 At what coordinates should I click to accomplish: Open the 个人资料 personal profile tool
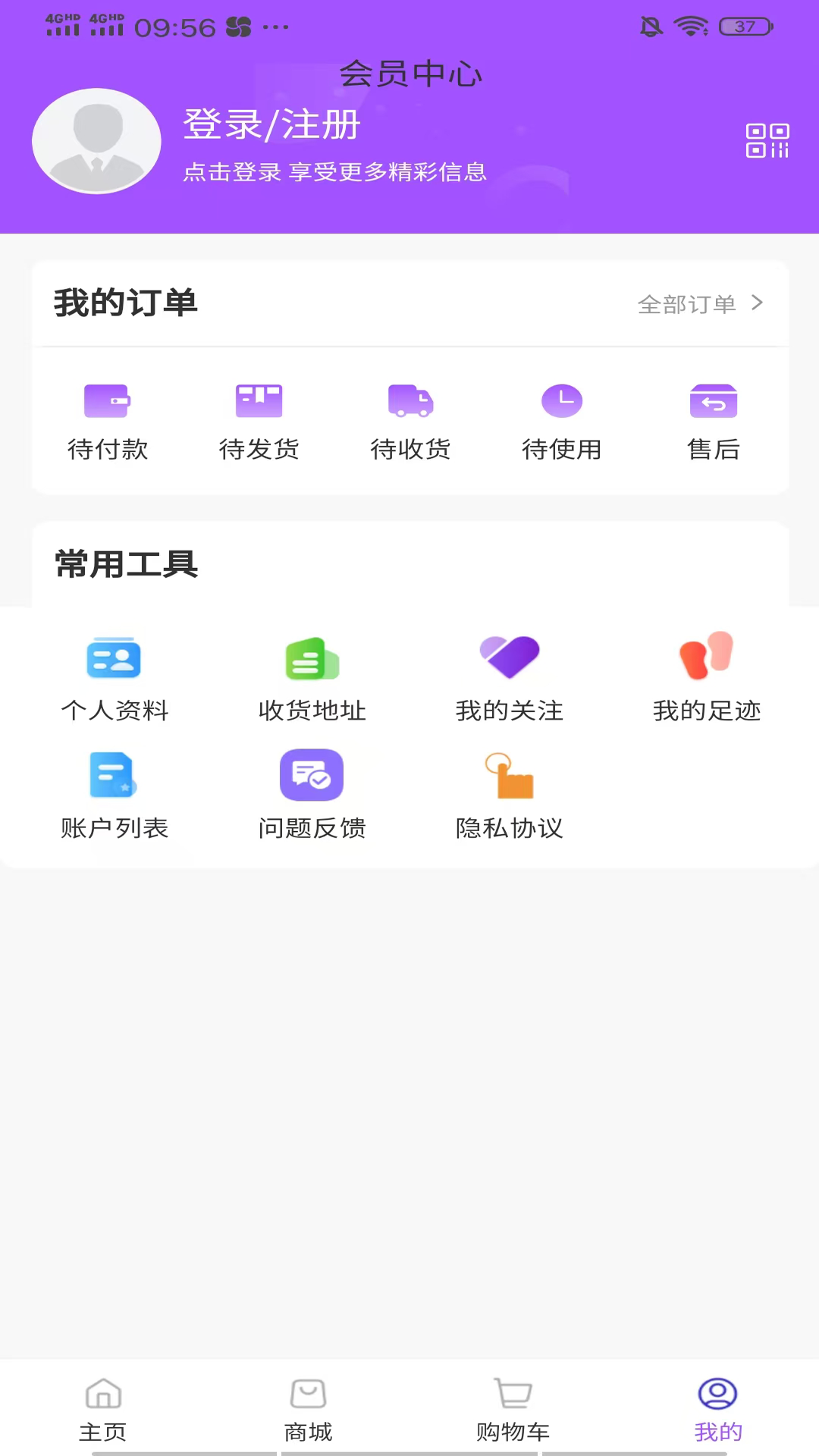[115, 677]
